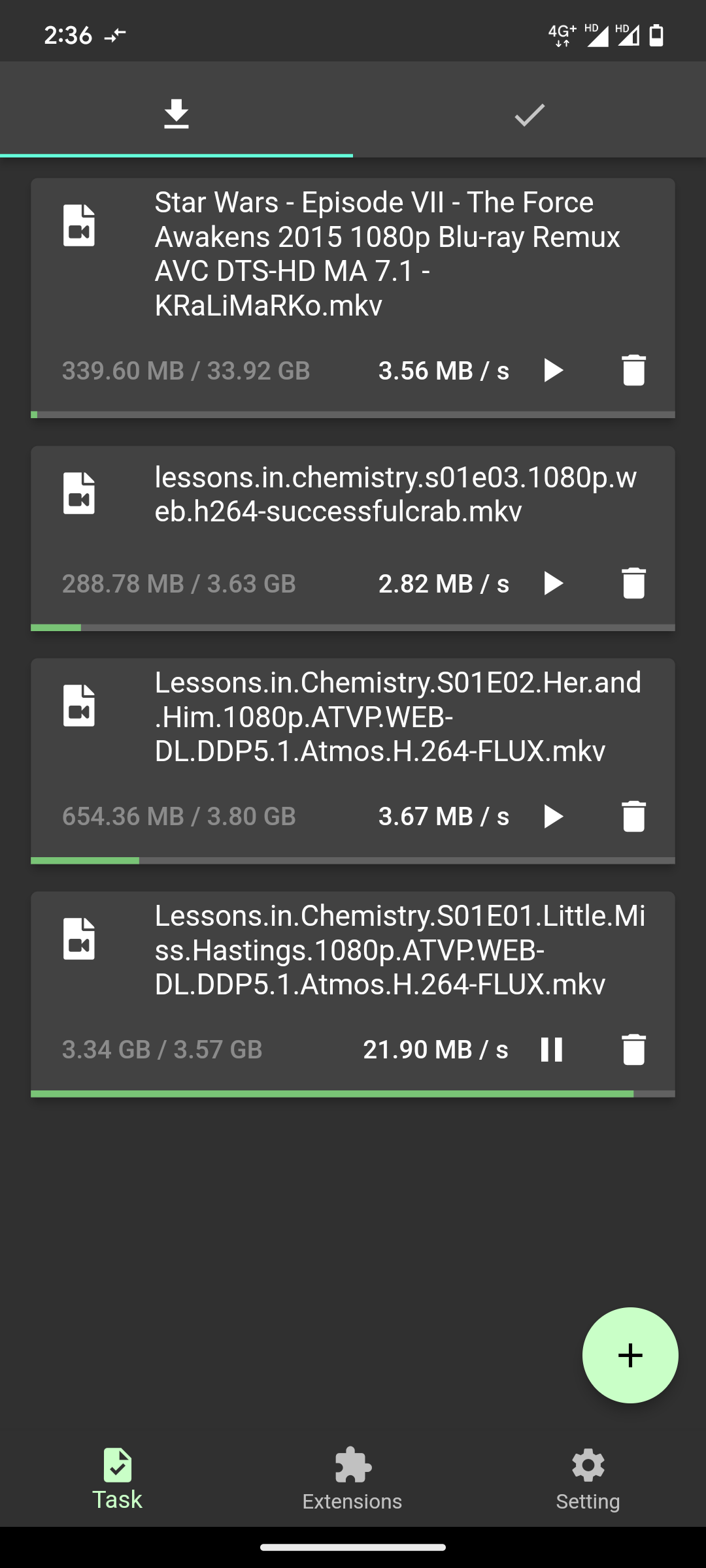Remove the S01E01 download with trash icon
Screen dimensions: 706x1568
pyautogui.click(x=633, y=1049)
